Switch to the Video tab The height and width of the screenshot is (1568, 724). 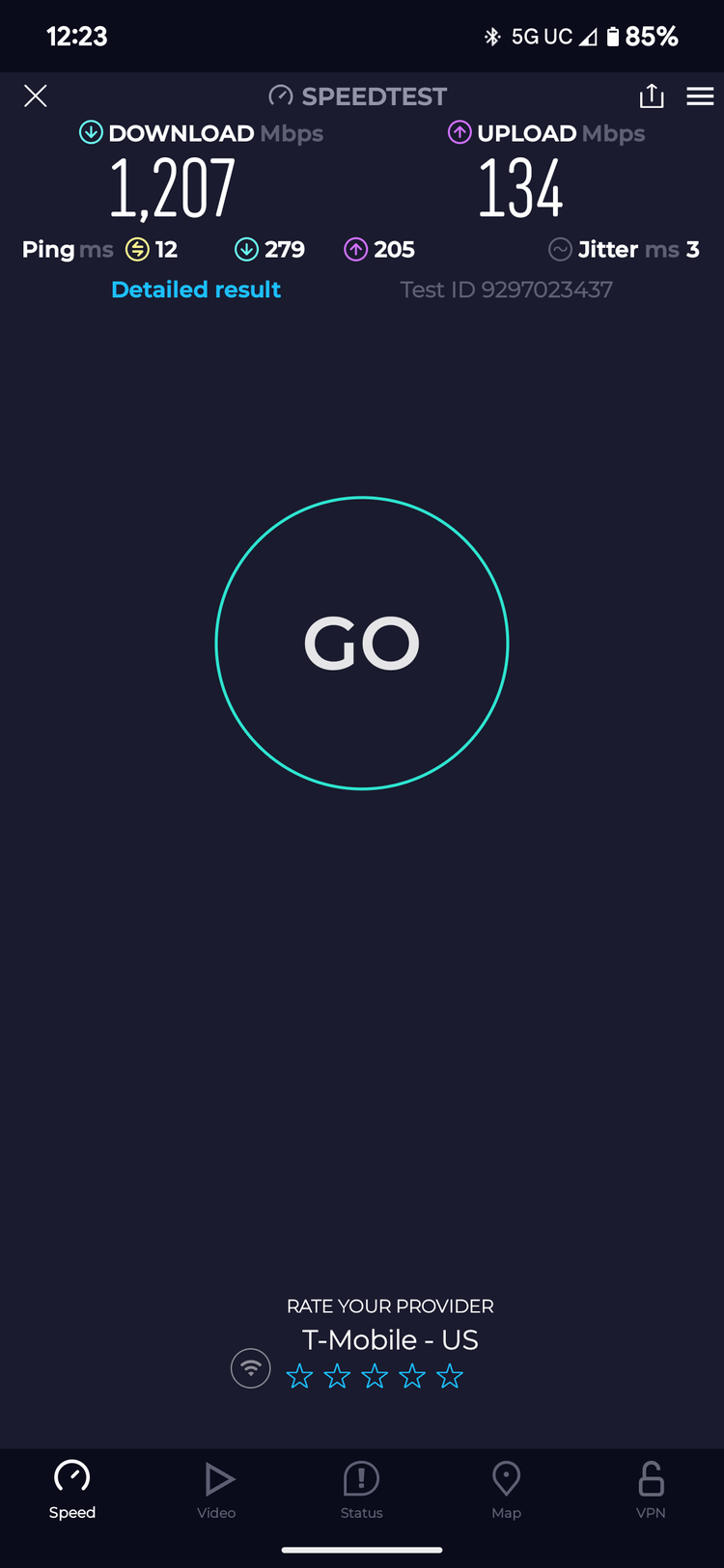pos(217,1490)
